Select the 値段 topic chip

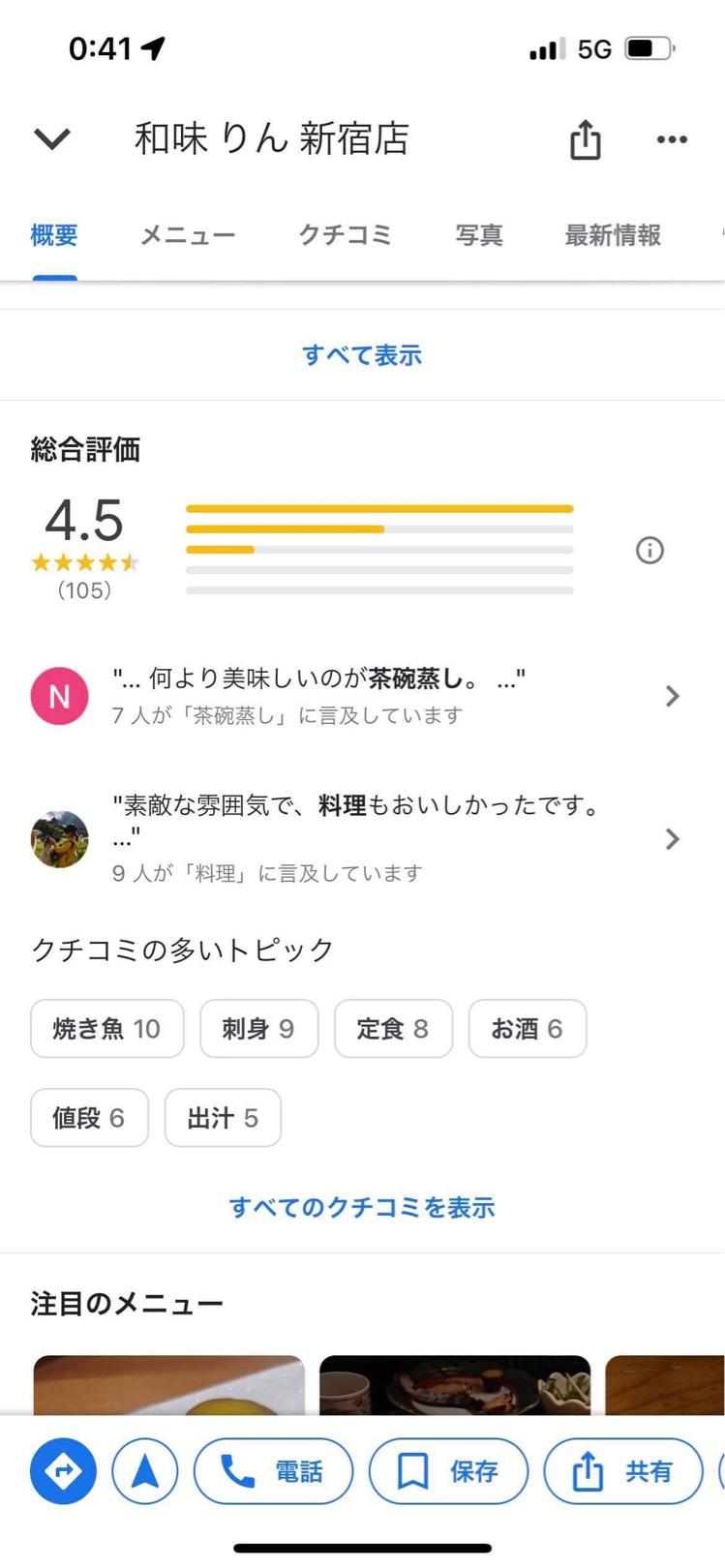tap(89, 1118)
